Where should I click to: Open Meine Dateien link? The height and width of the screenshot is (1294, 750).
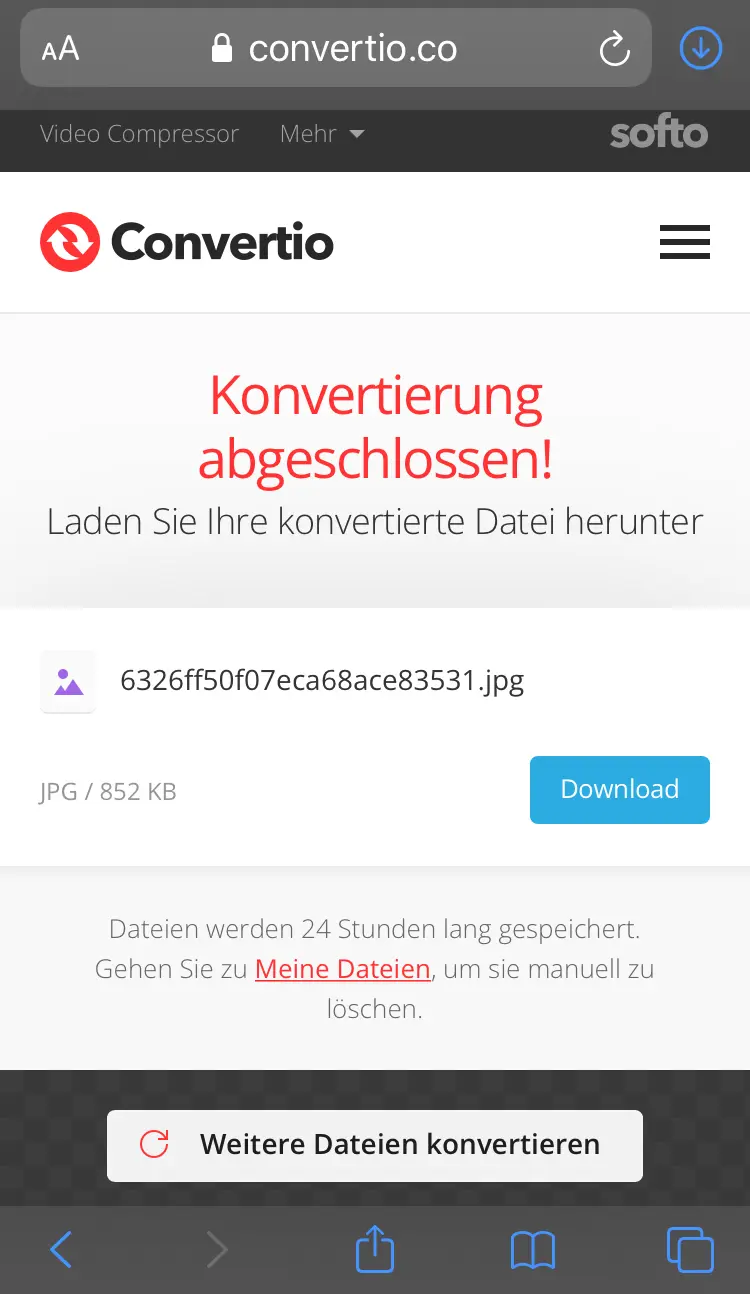pos(342,969)
